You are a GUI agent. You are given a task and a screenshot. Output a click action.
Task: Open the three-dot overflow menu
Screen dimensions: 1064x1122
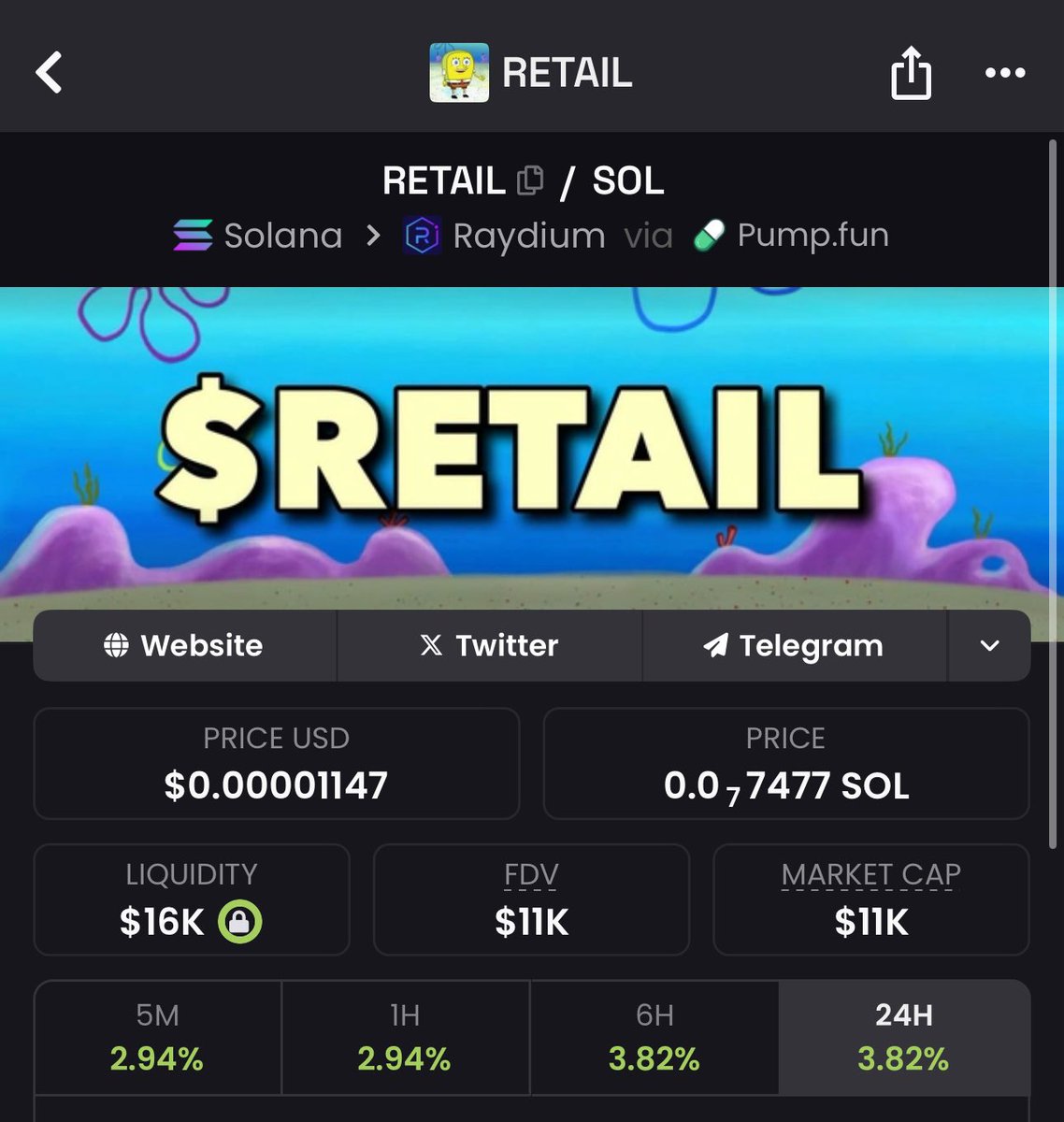[1005, 73]
